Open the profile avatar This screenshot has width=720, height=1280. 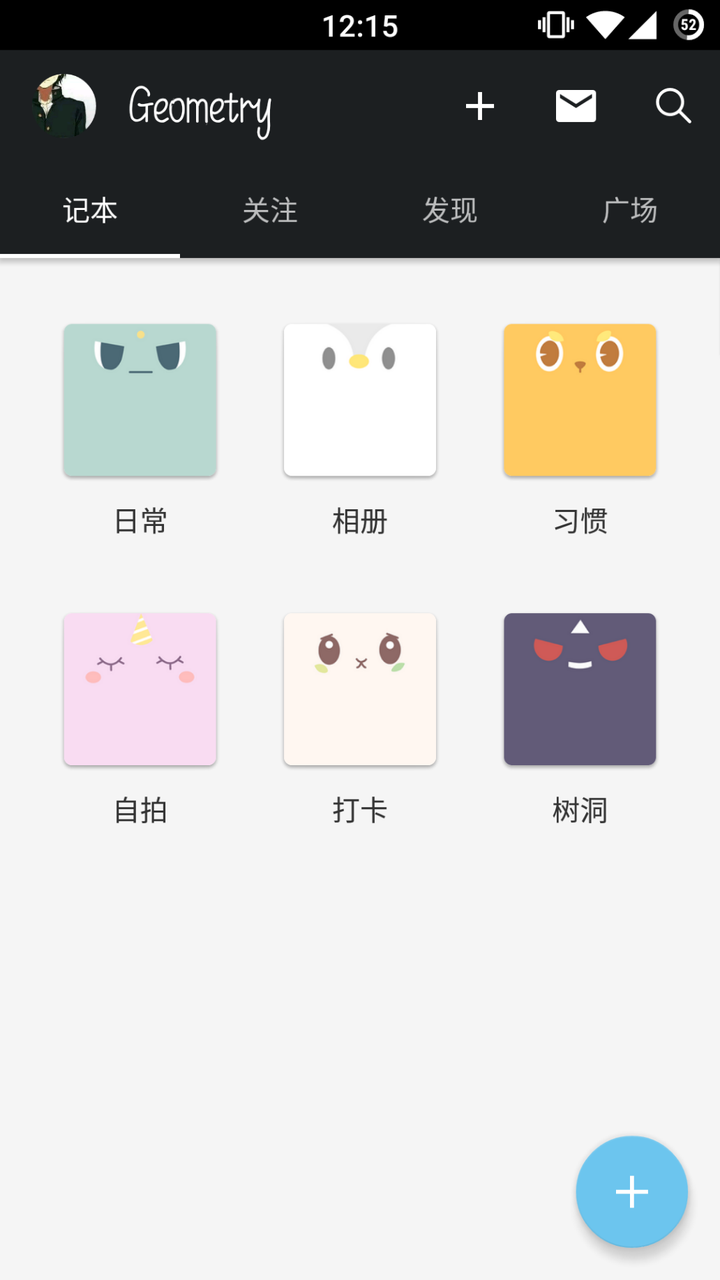pos(65,106)
